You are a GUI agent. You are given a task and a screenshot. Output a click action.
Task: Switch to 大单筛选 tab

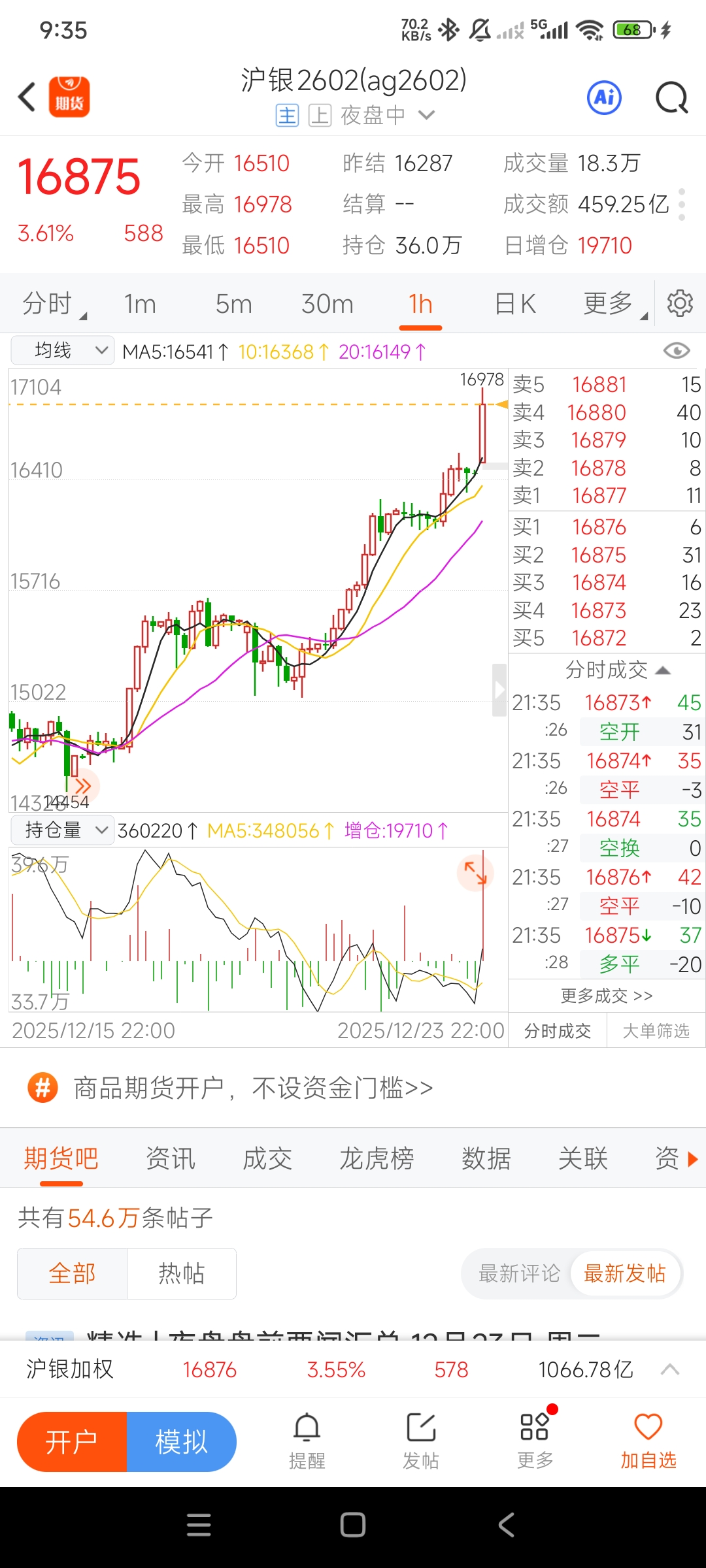point(656,1031)
